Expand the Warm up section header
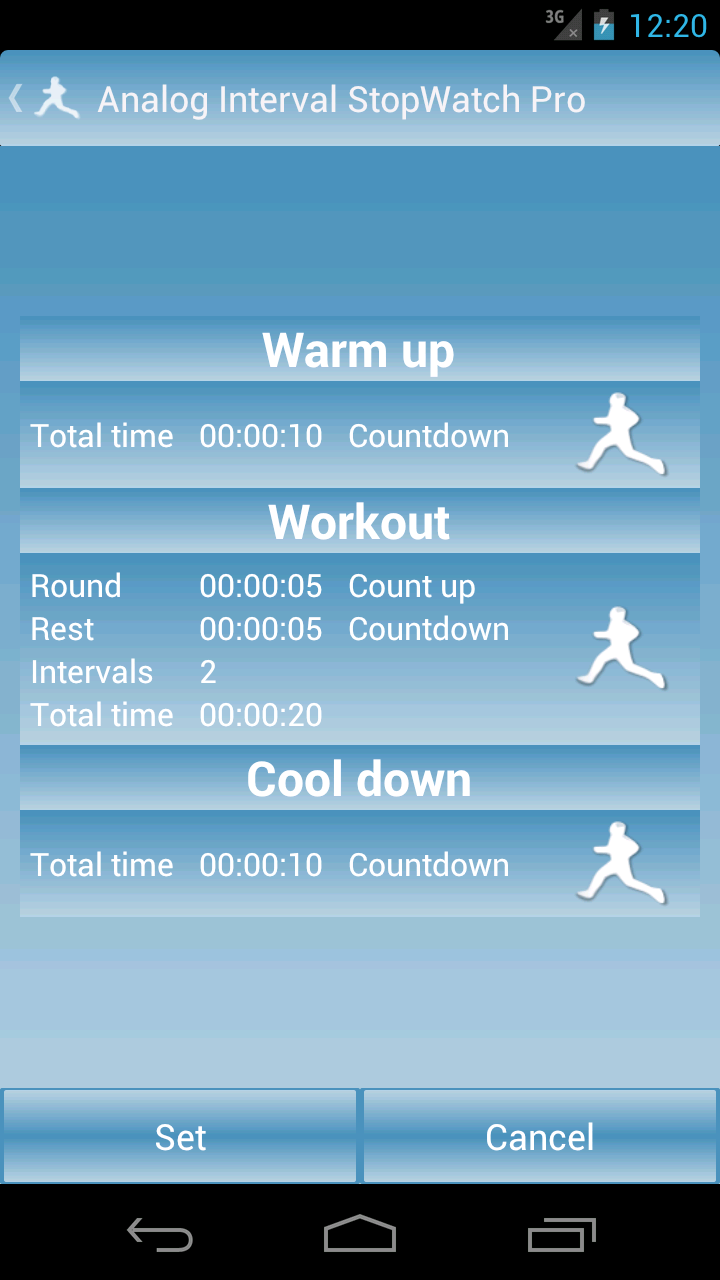The image size is (720, 1280). click(x=359, y=350)
